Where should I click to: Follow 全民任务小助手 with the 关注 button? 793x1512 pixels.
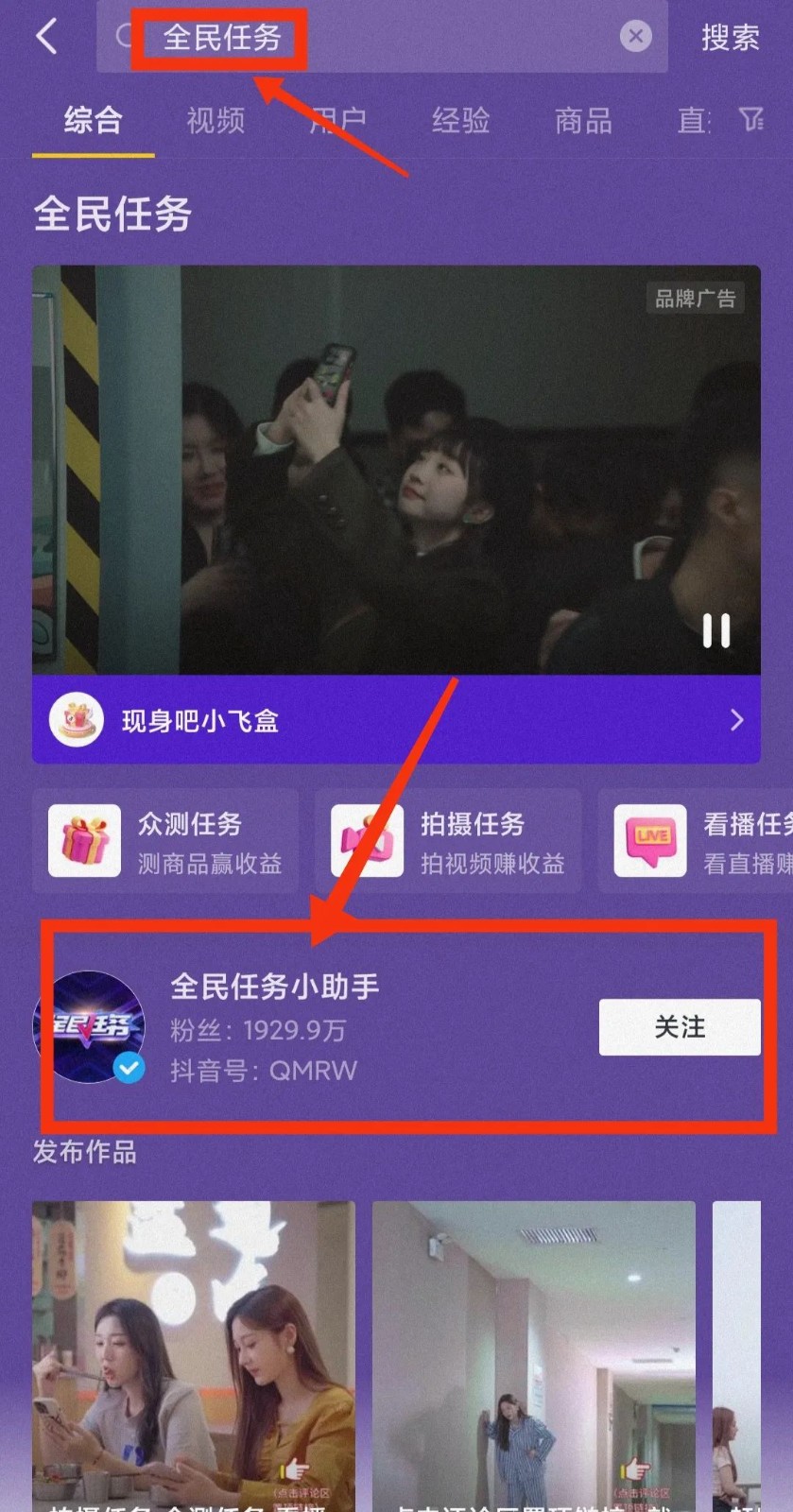(x=679, y=1027)
